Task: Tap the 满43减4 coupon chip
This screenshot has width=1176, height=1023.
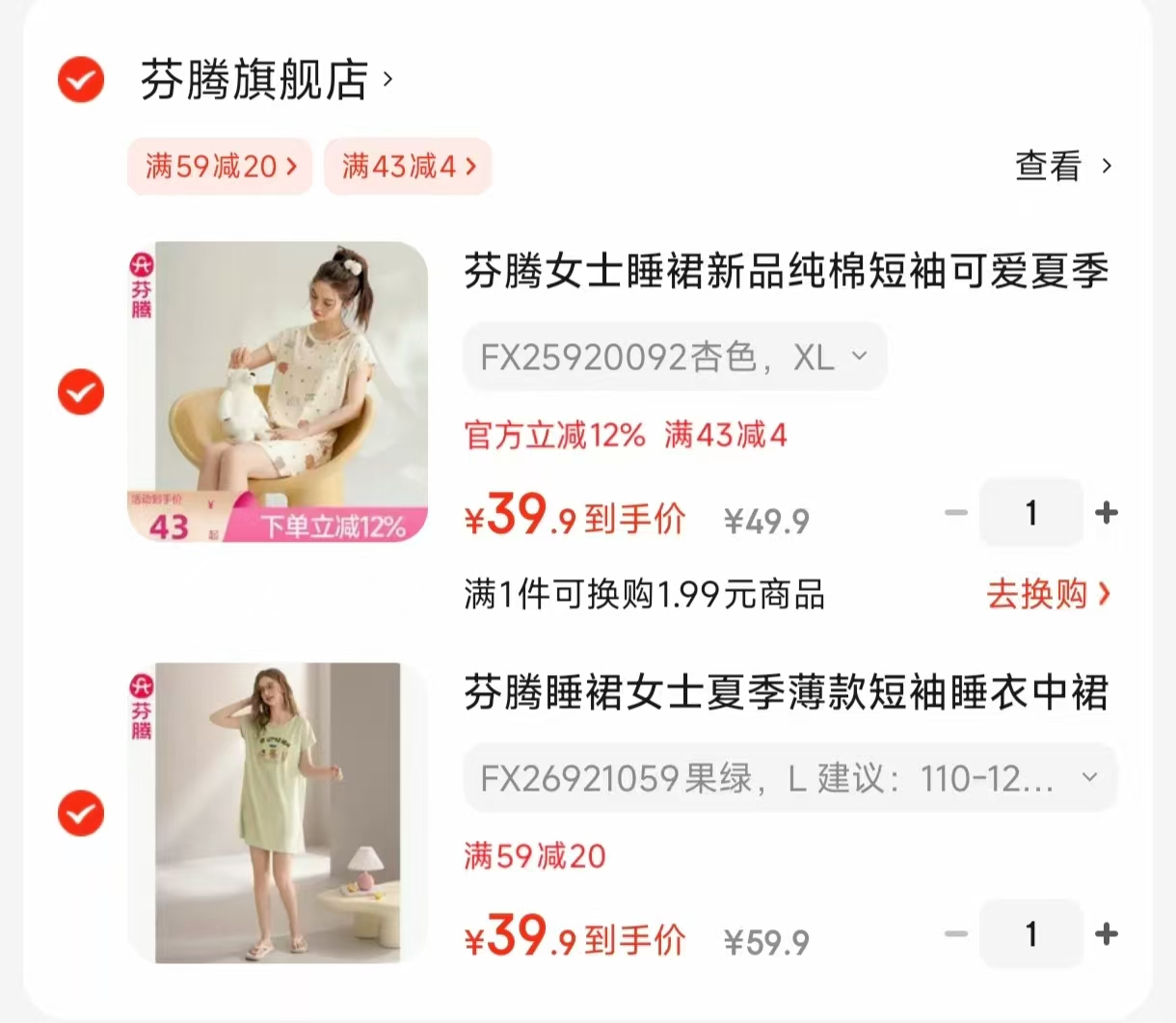Action: [408, 166]
